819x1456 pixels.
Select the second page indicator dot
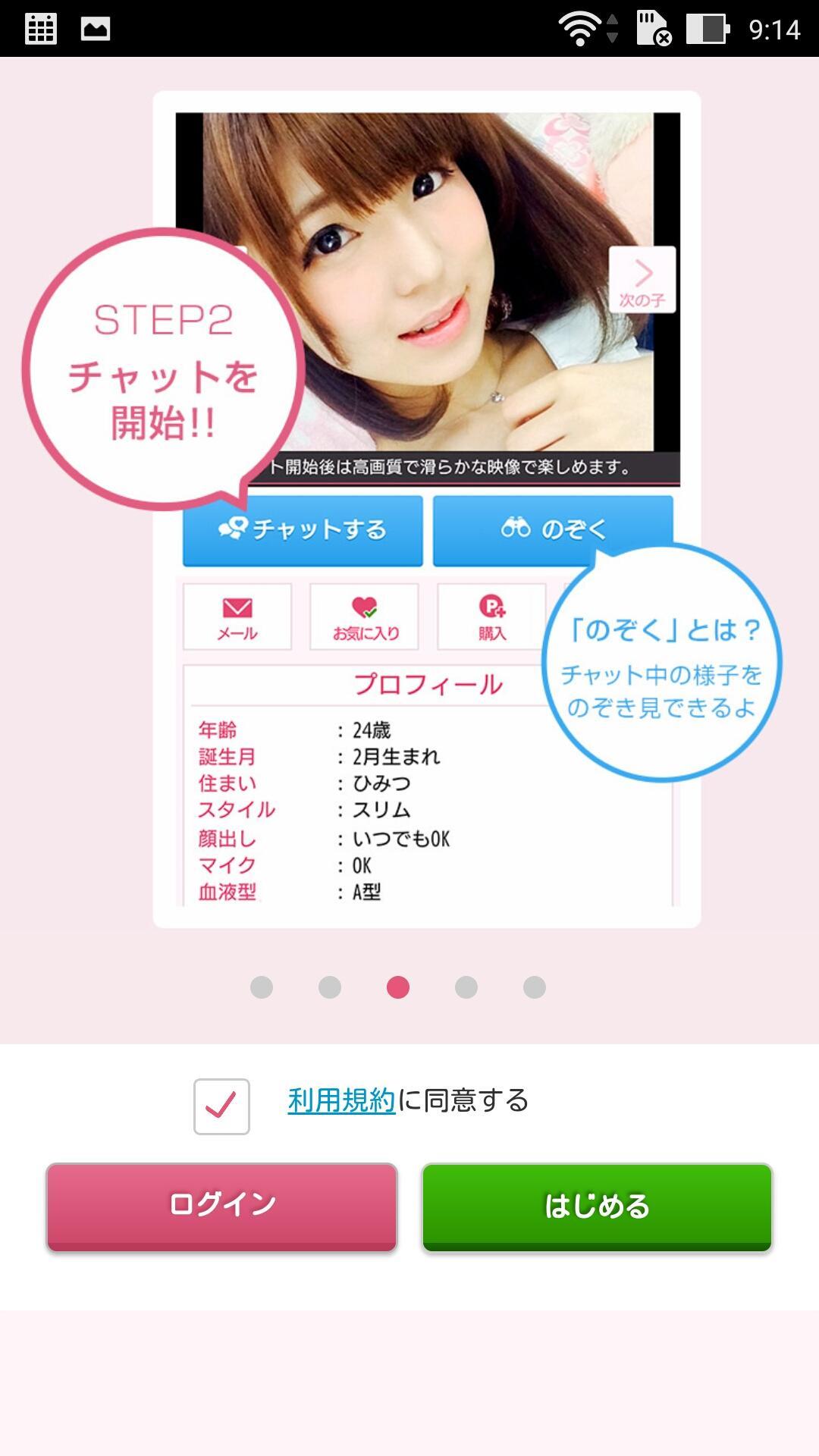point(330,987)
